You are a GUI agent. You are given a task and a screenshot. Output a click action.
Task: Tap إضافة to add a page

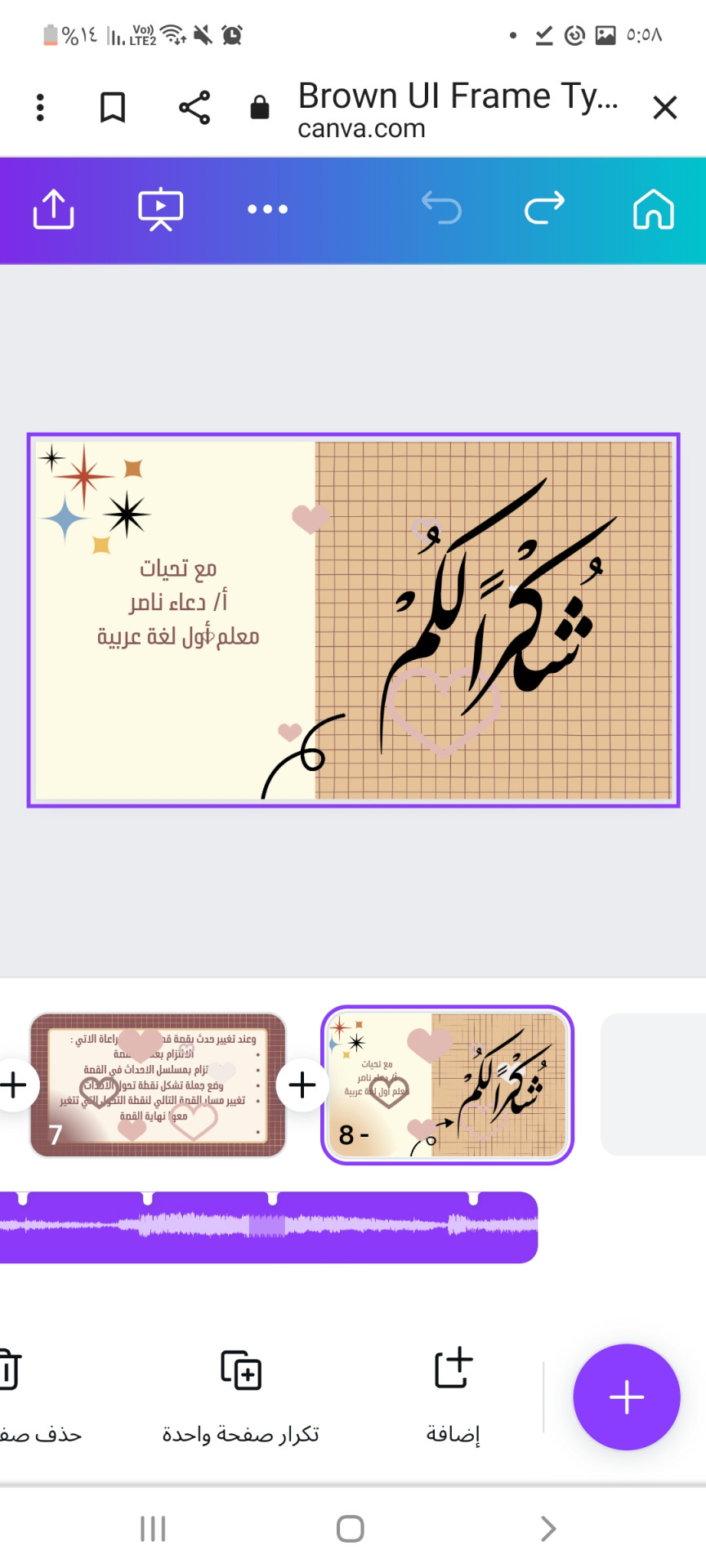click(453, 1395)
